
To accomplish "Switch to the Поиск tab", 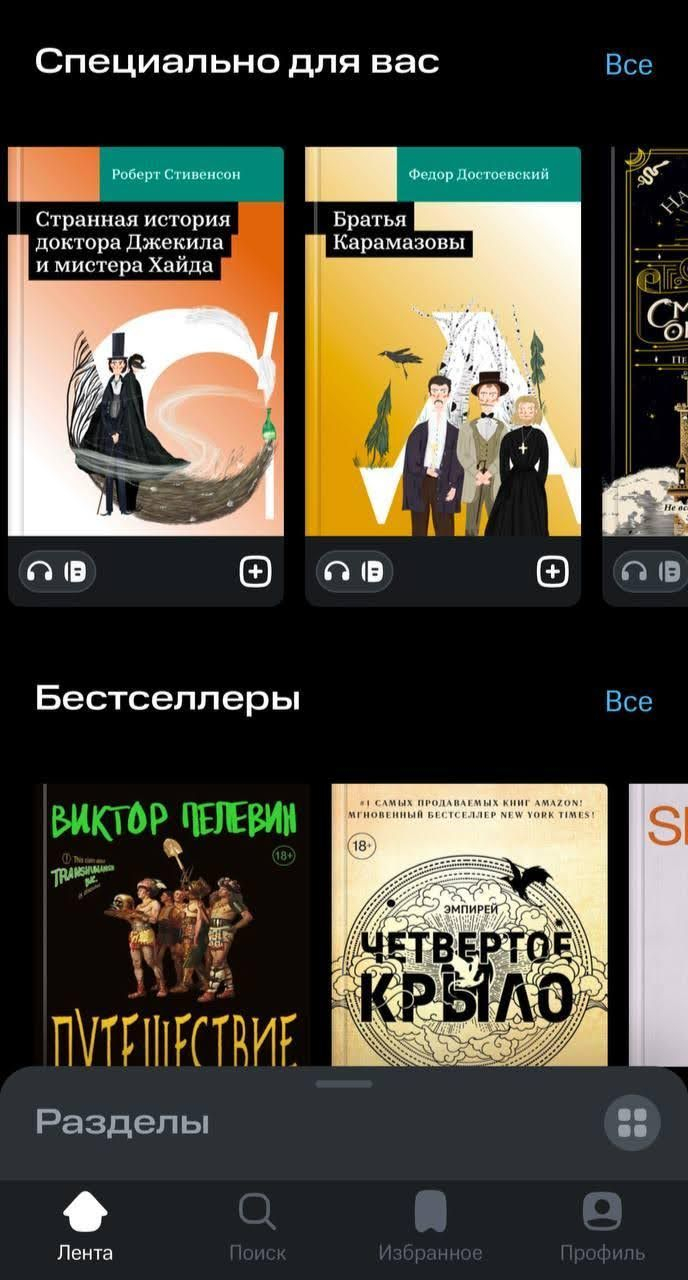I will [257, 1228].
